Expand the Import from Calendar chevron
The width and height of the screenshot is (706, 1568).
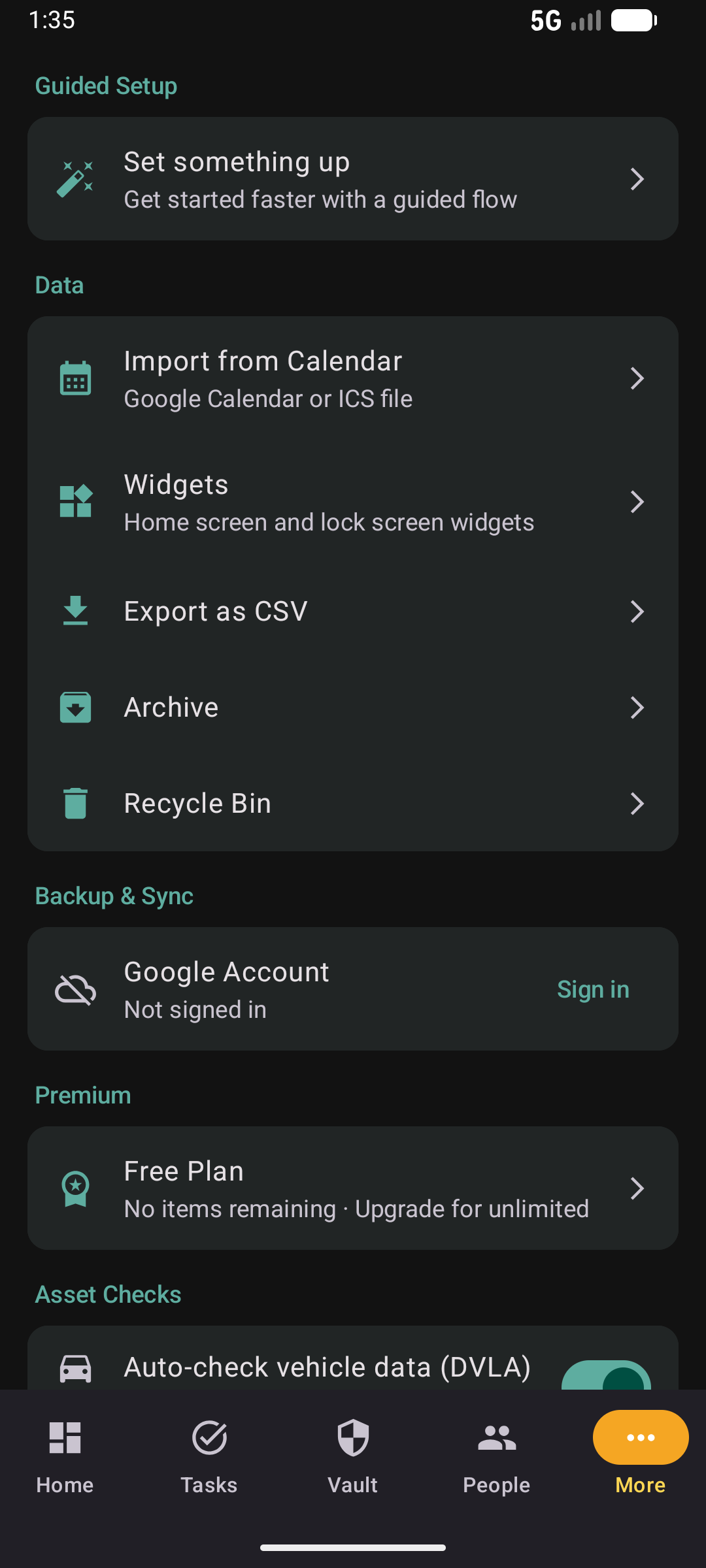pyautogui.click(x=637, y=378)
